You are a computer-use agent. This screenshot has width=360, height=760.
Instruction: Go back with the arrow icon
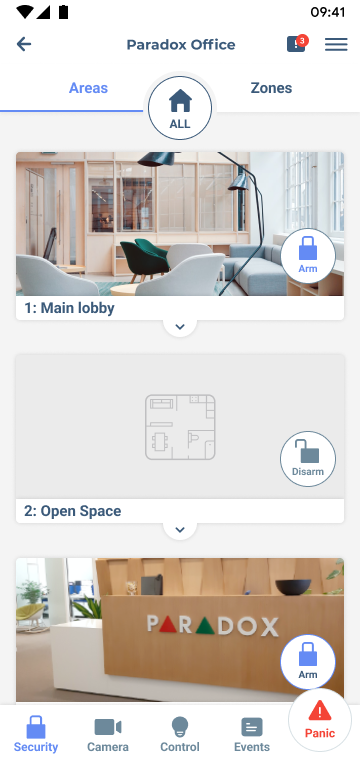[24, 45]
